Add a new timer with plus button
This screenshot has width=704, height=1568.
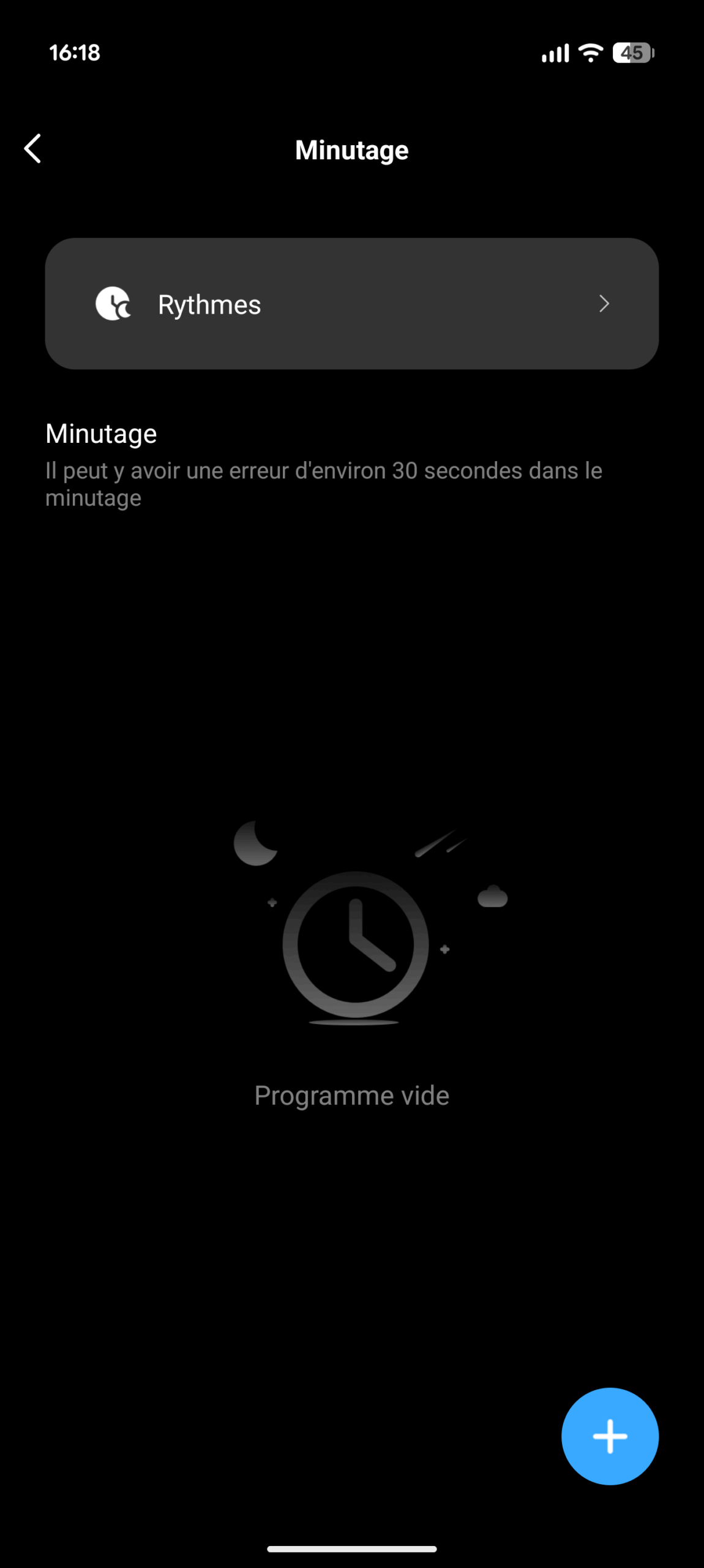[x=609, y=1436]
